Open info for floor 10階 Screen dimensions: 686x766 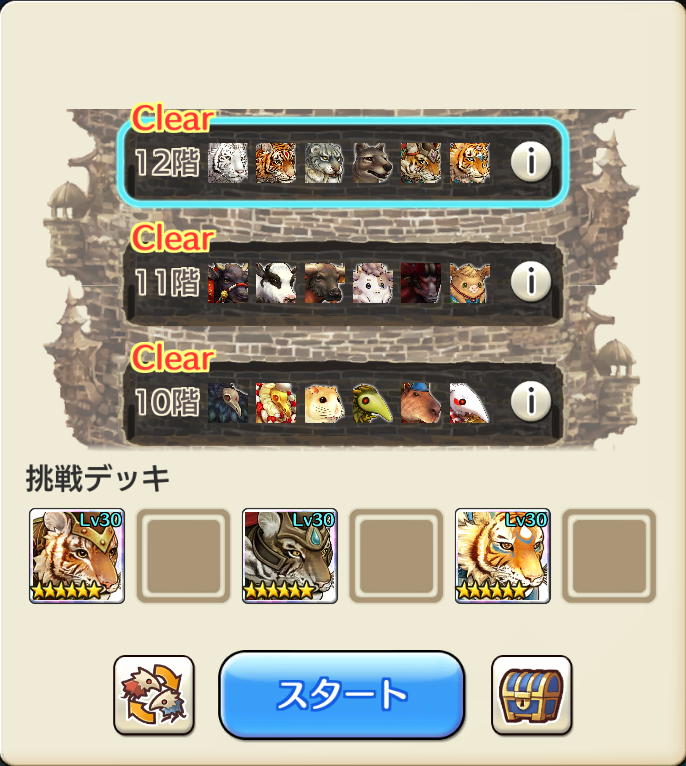point(531,402)
